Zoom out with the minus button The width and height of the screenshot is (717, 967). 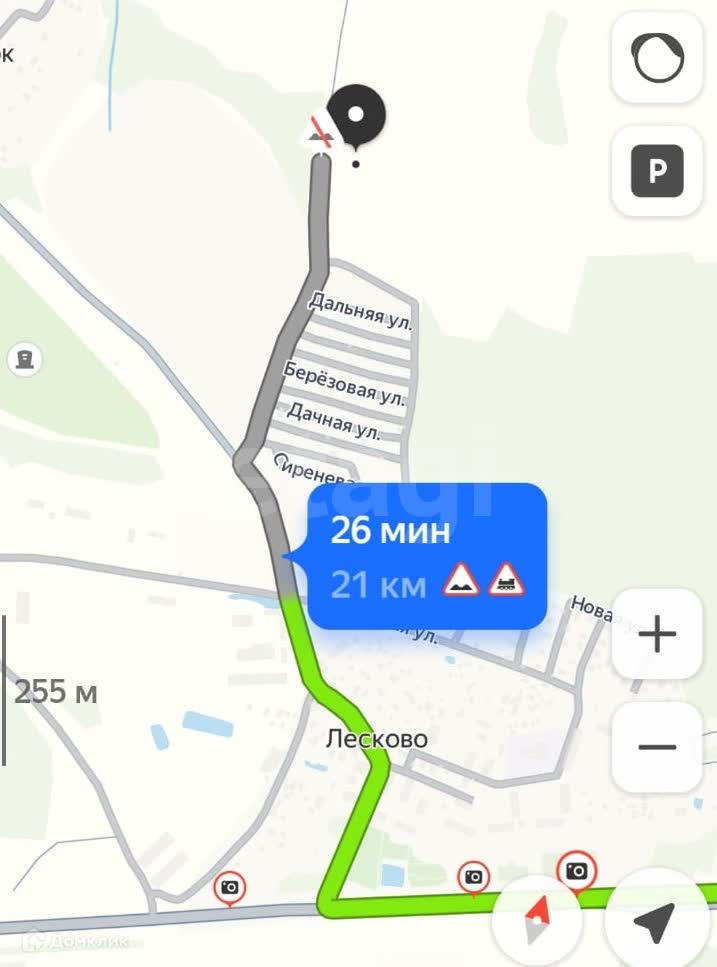pyautogui.click(x=658, y=747)
